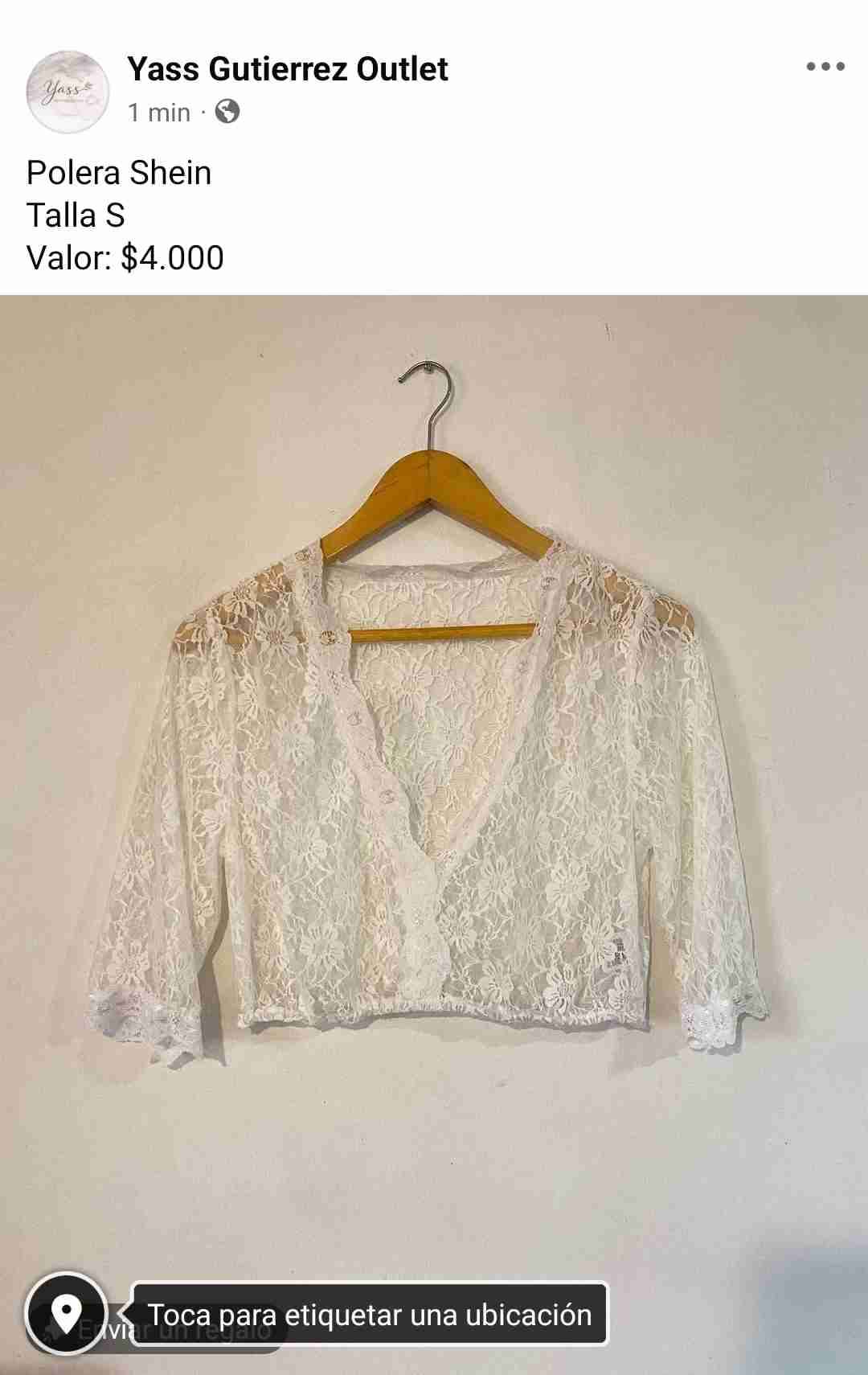View the post timestamp labeled 1 min
The image size is (868, 1375).
click(x=158, y=112)
